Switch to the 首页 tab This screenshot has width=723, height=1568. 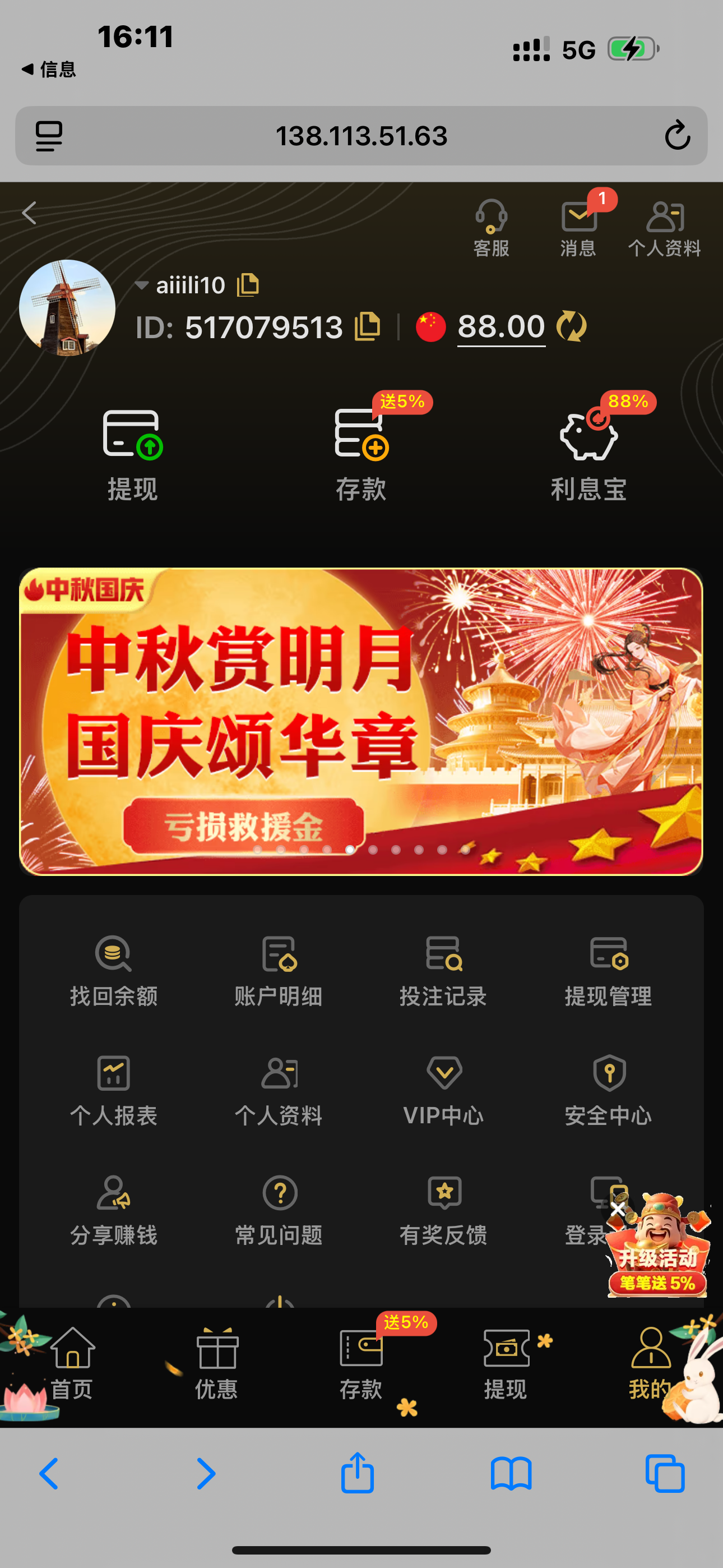coord(72,1363)
